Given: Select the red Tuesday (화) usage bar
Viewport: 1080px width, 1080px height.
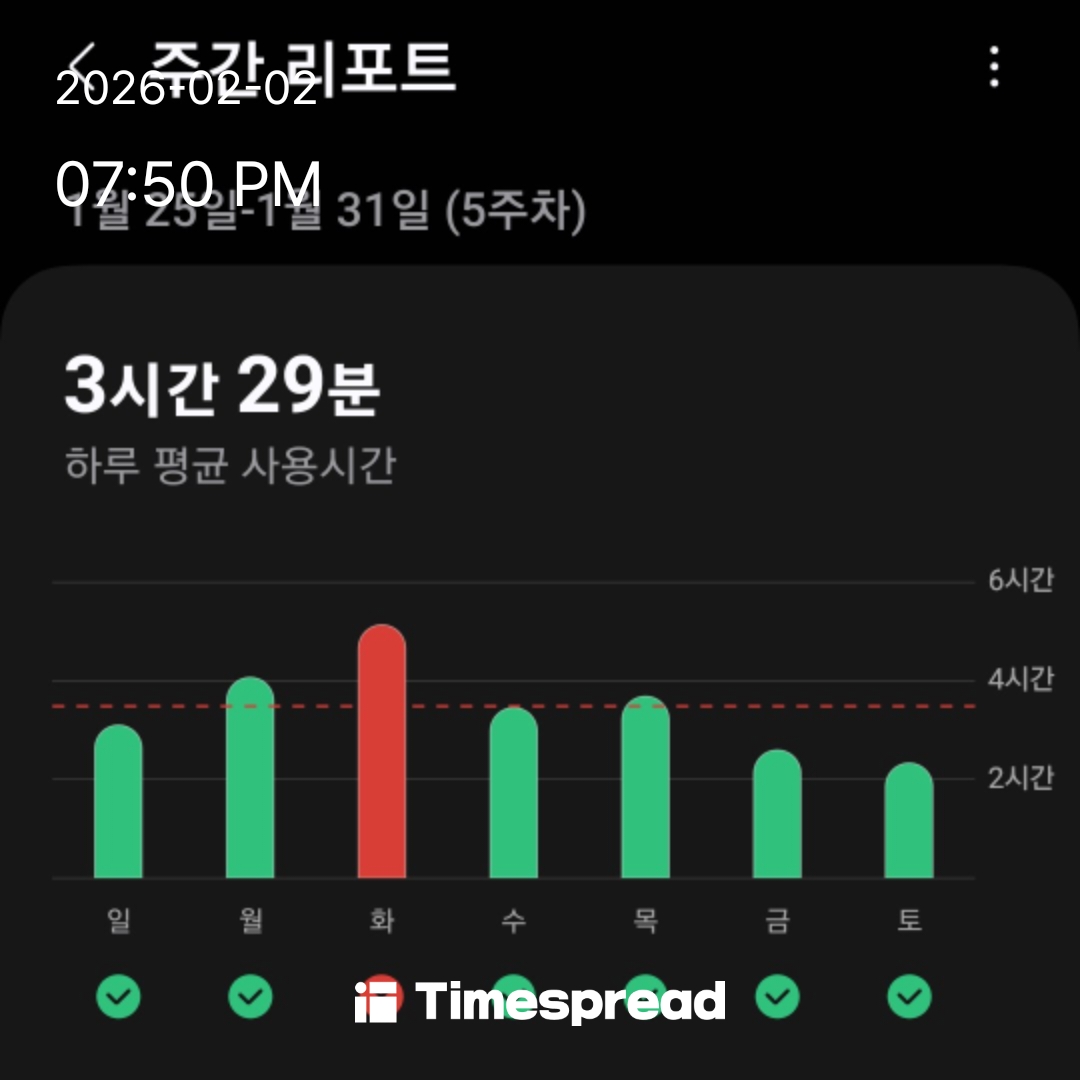Looking at the screenshot, I should click(x=382, y=752).
